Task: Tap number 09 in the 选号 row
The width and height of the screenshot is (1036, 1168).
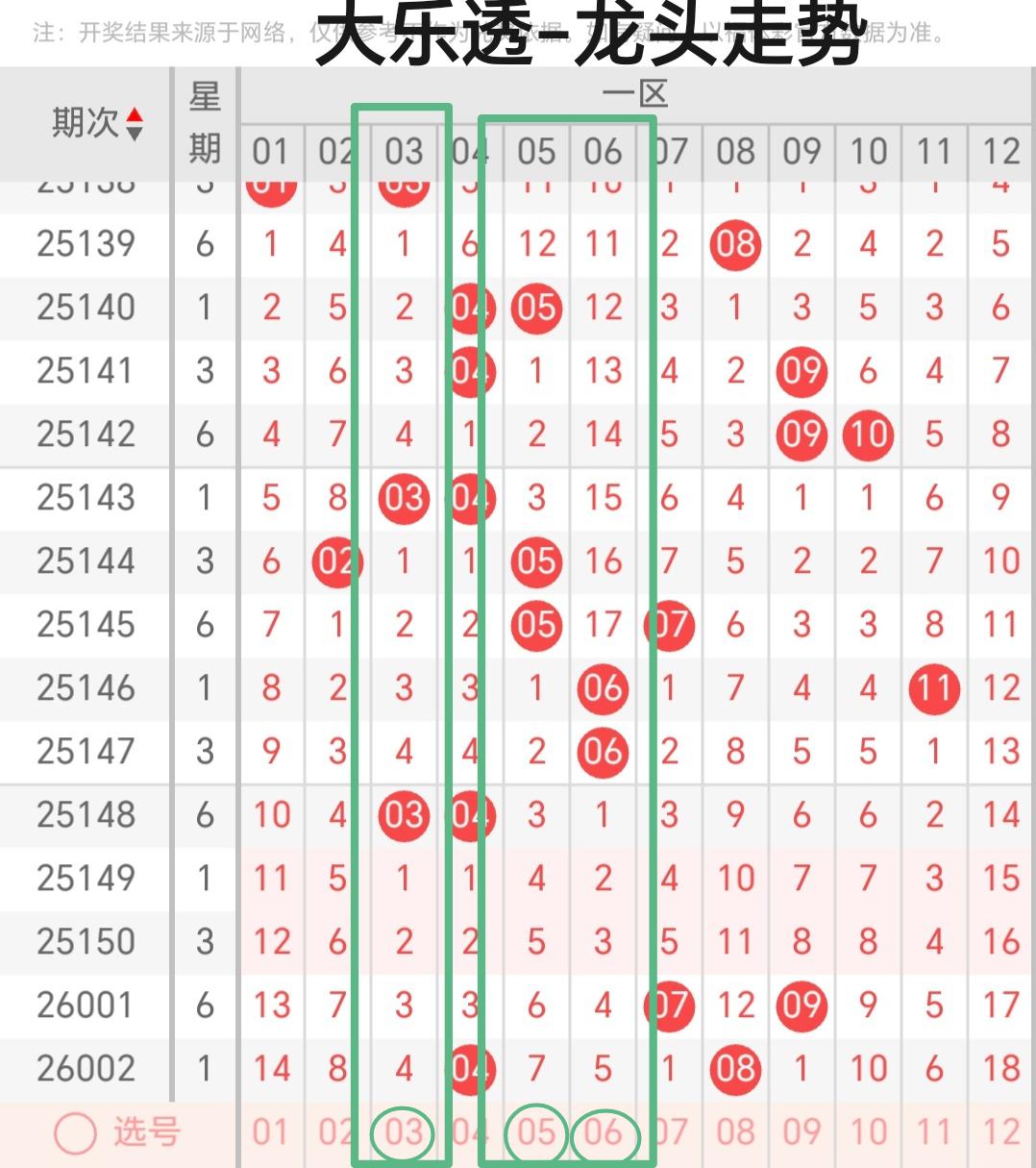Action: tap(802, 1132)
